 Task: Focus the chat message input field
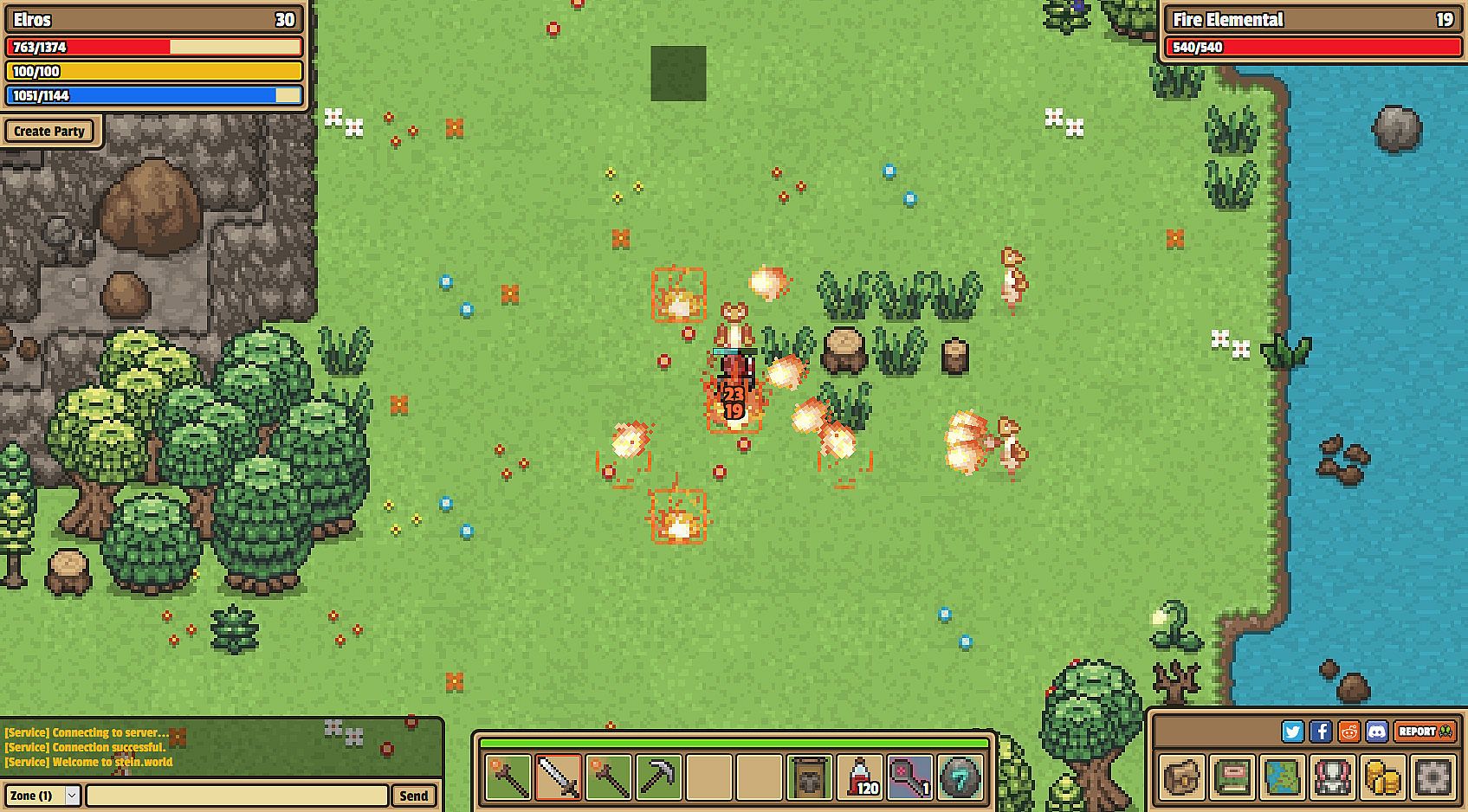[x=236, y=796]
